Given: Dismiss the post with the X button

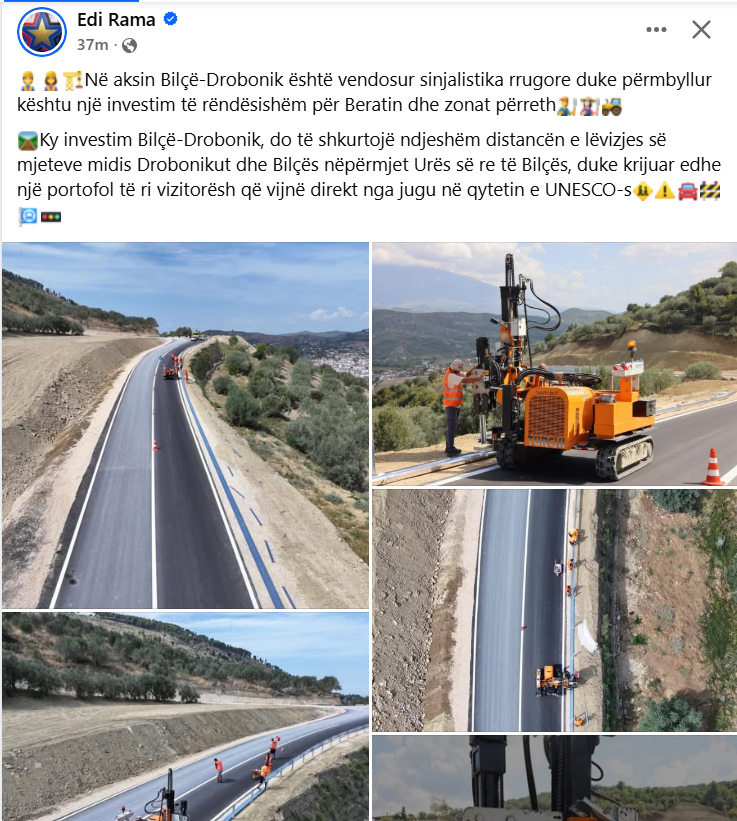Looking at the screenshot, I should pyautogui.click(x=702, y=30).
